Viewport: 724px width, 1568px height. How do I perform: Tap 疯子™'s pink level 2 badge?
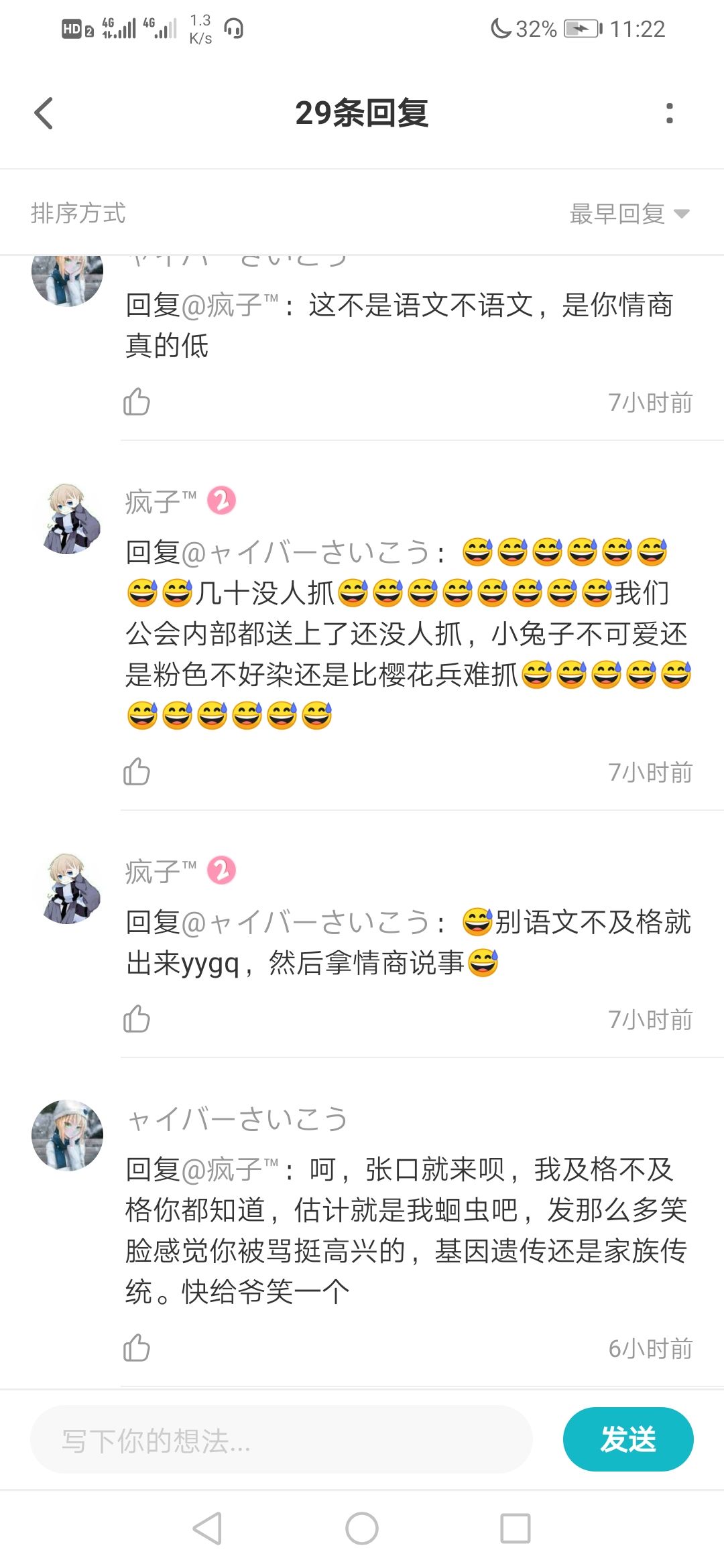[x=222, y=501]
